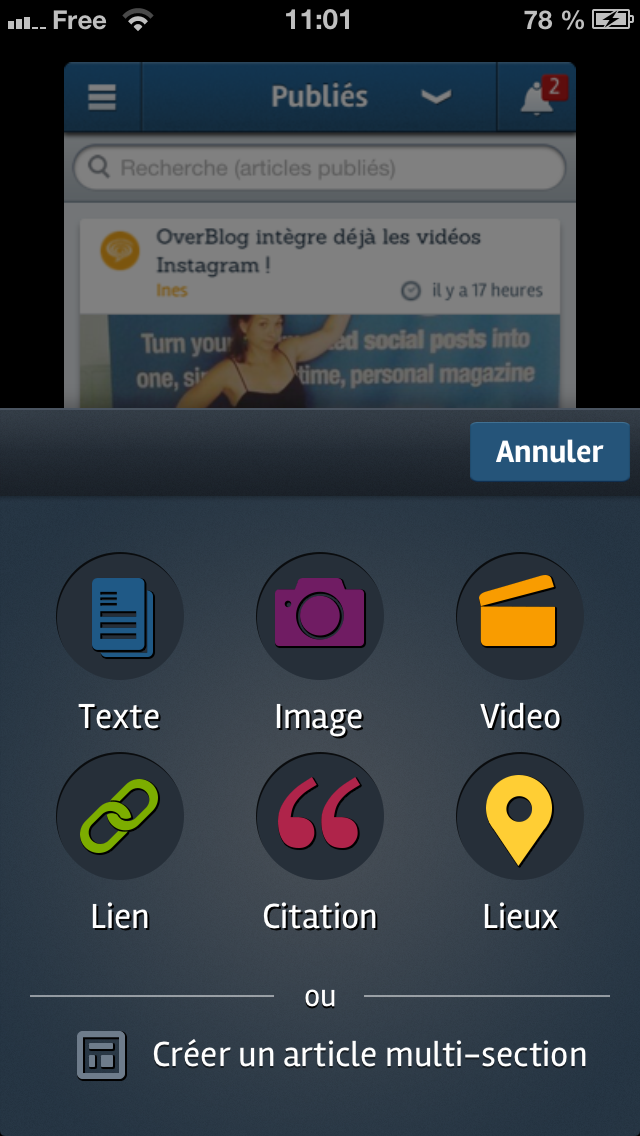Create a Texte article
Viewport: 640px width, 1136px height.
pos(120,617)
